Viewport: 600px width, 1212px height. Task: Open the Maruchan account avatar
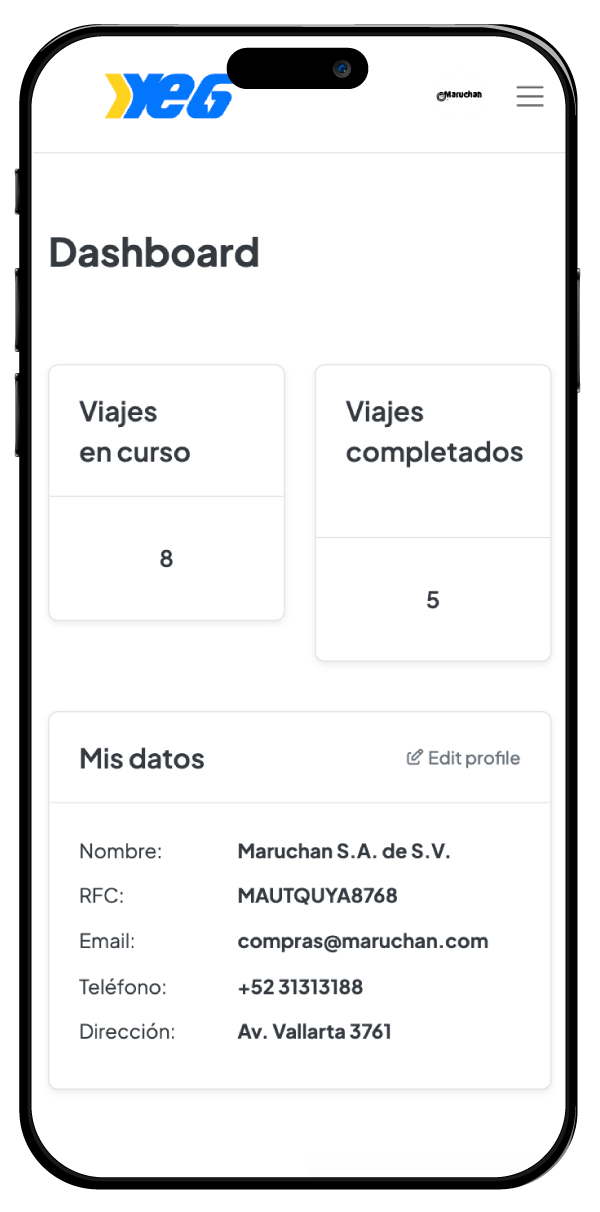pyautogui.click(x=459, y=96)
